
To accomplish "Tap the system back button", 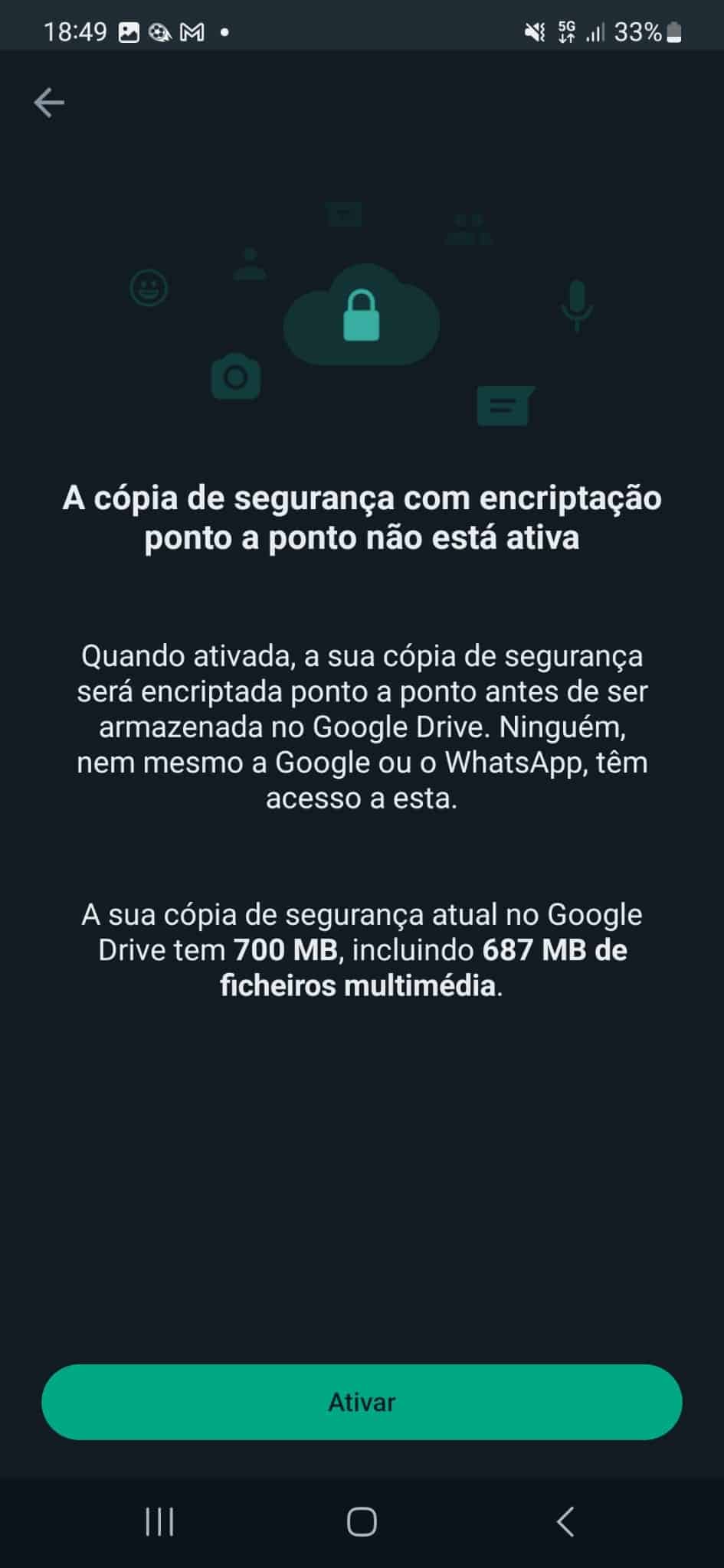I will coord(565,1522).
